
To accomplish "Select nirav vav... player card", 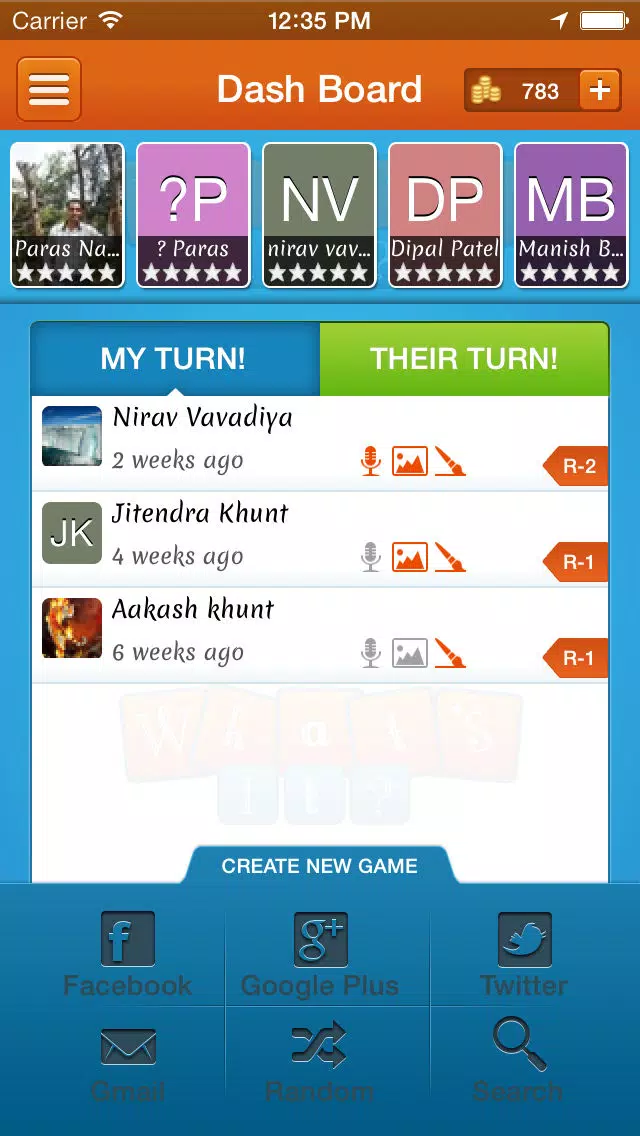I will point(319,215).
